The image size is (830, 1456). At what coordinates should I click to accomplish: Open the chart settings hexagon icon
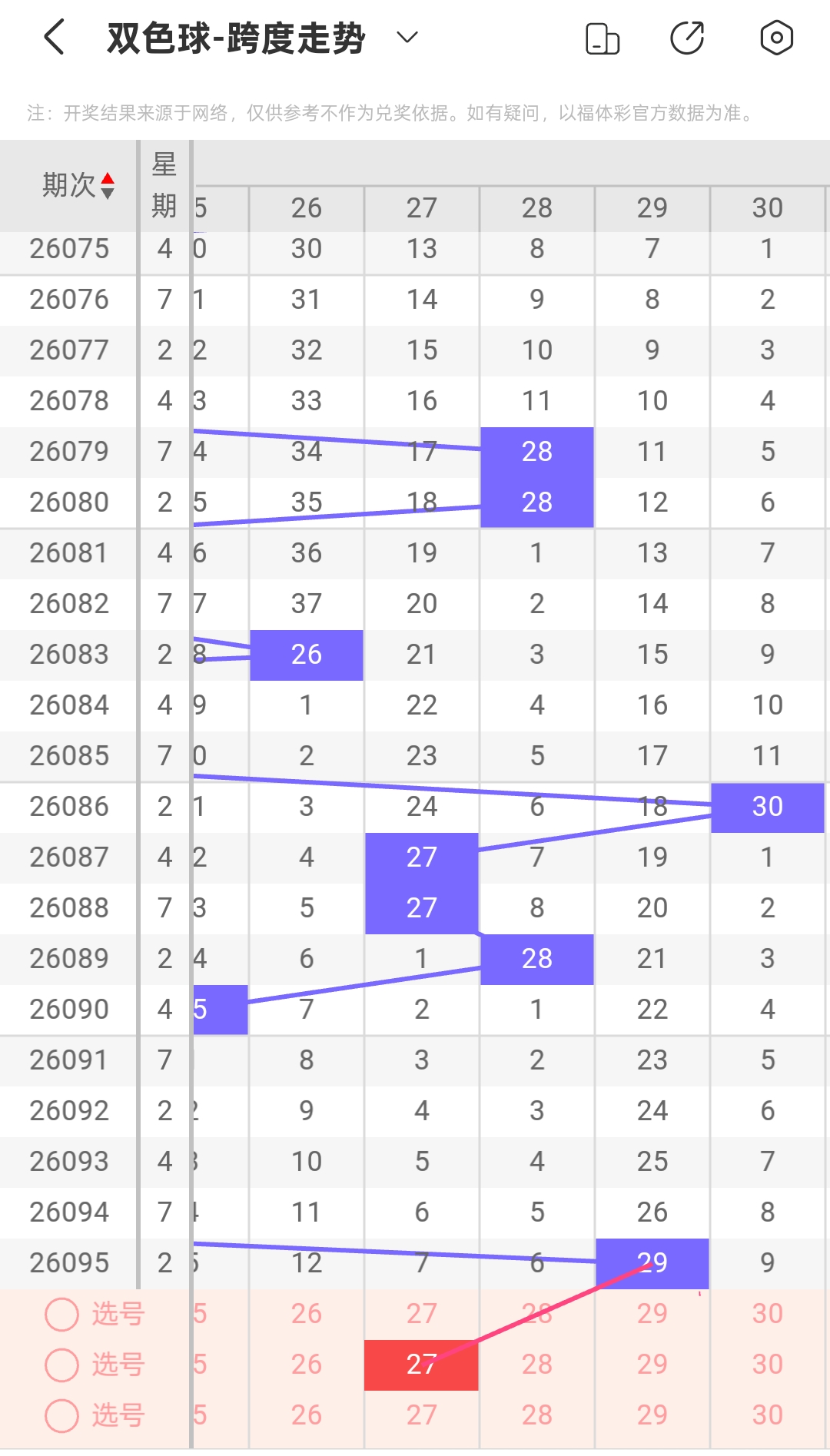pos(776,38)
